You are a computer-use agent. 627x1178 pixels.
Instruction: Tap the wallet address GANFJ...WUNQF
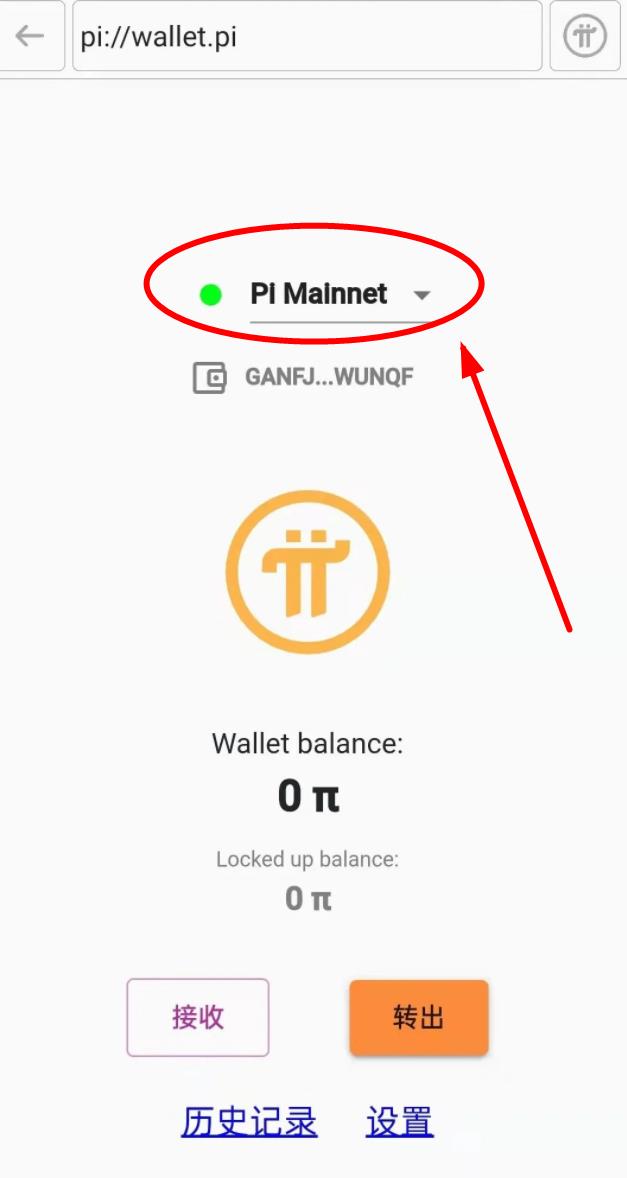(329, 376)
